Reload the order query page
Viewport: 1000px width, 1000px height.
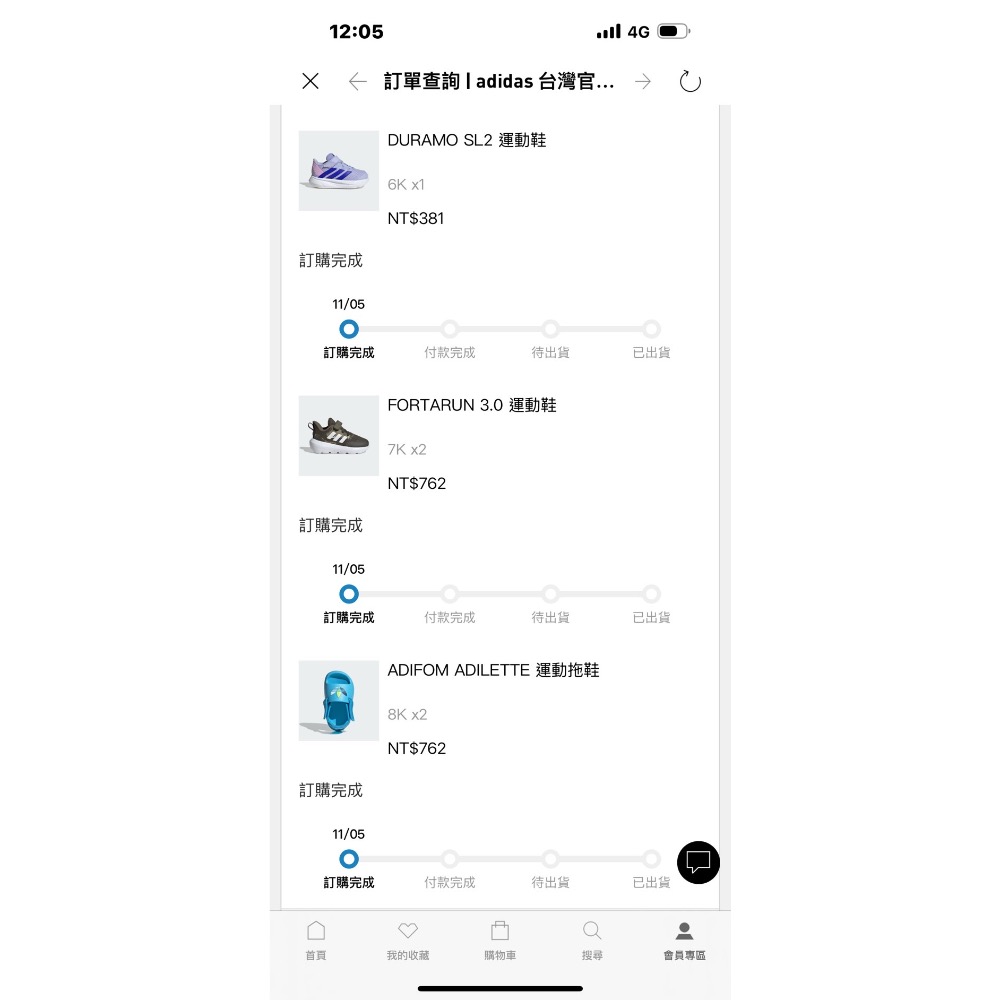click(690, 82)
